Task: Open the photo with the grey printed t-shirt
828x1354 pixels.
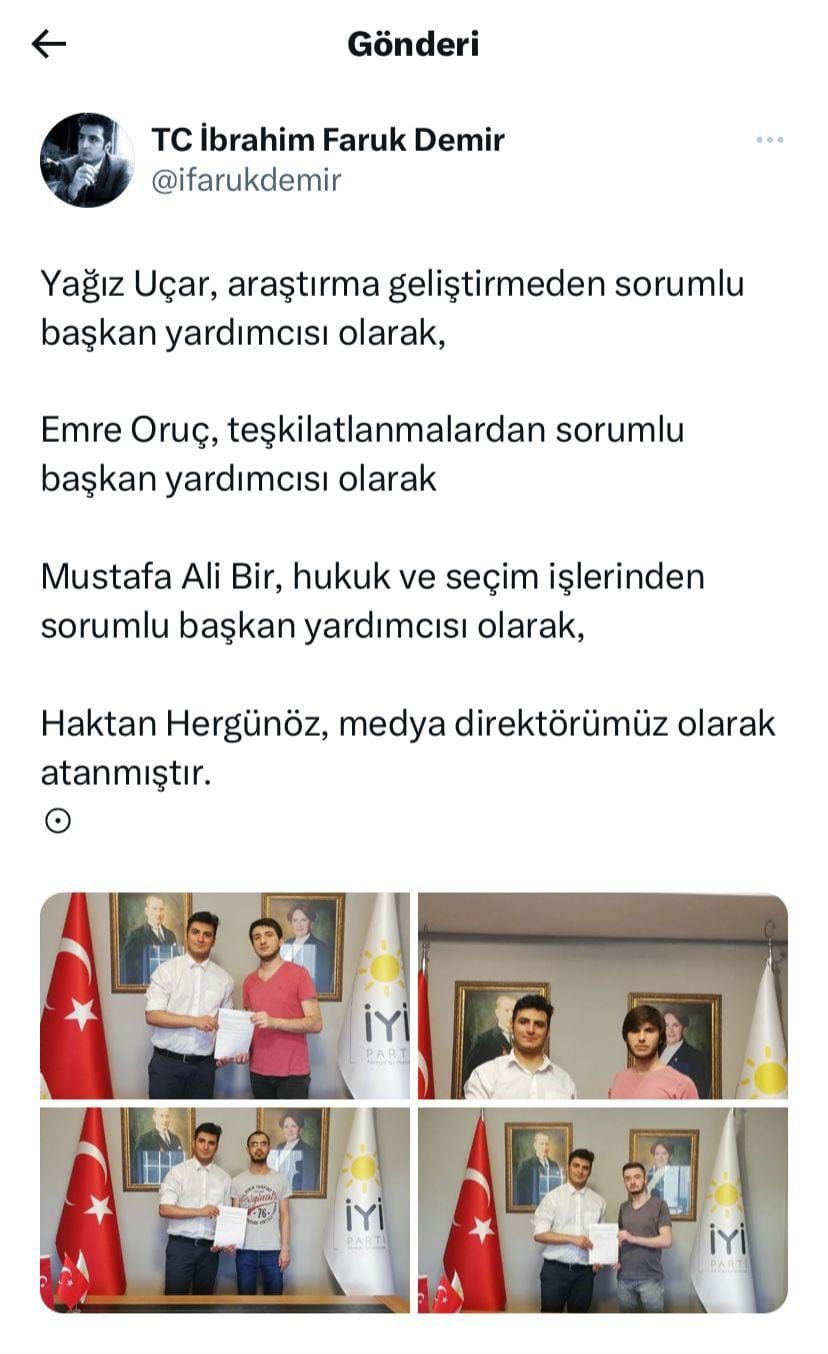Action: (225, 1210)
